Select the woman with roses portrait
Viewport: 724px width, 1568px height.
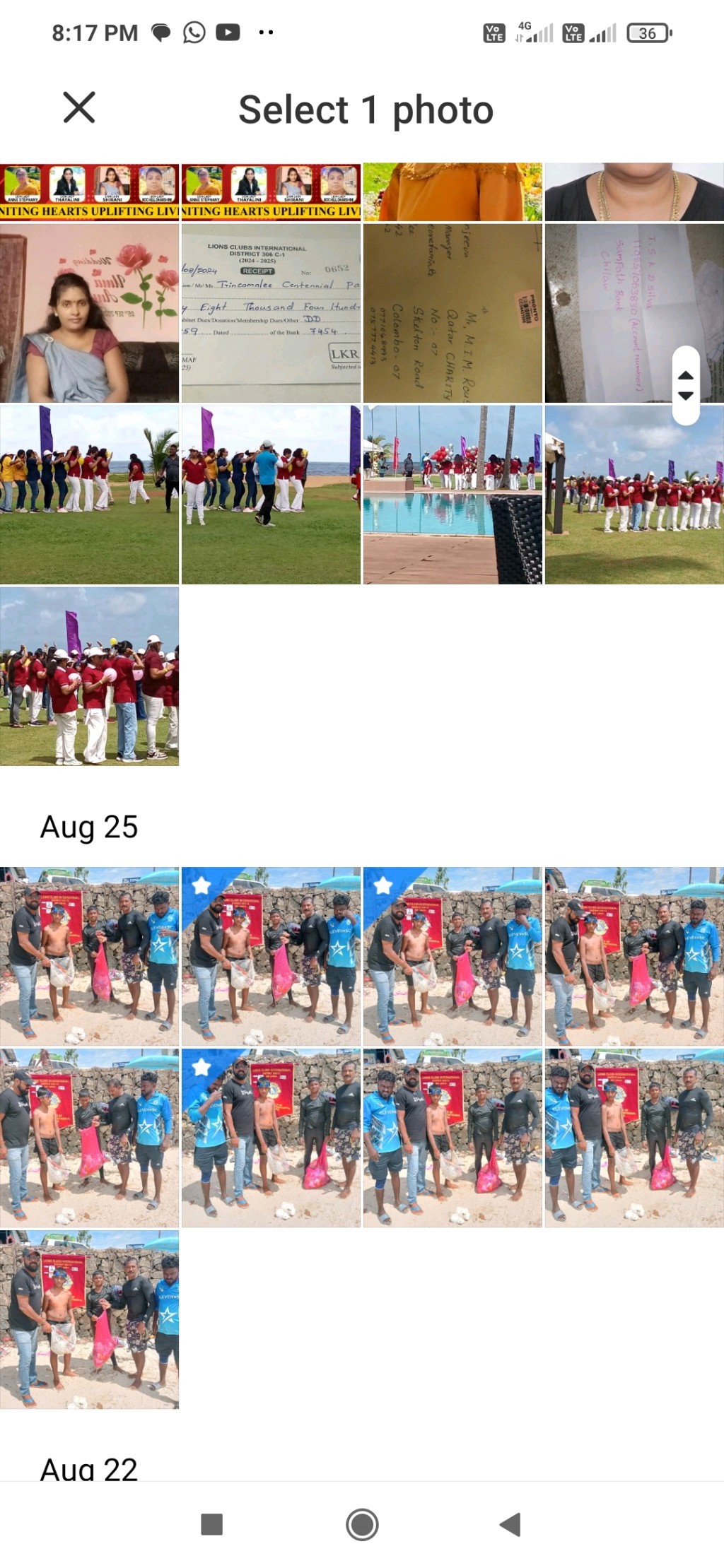click(89, 313)
